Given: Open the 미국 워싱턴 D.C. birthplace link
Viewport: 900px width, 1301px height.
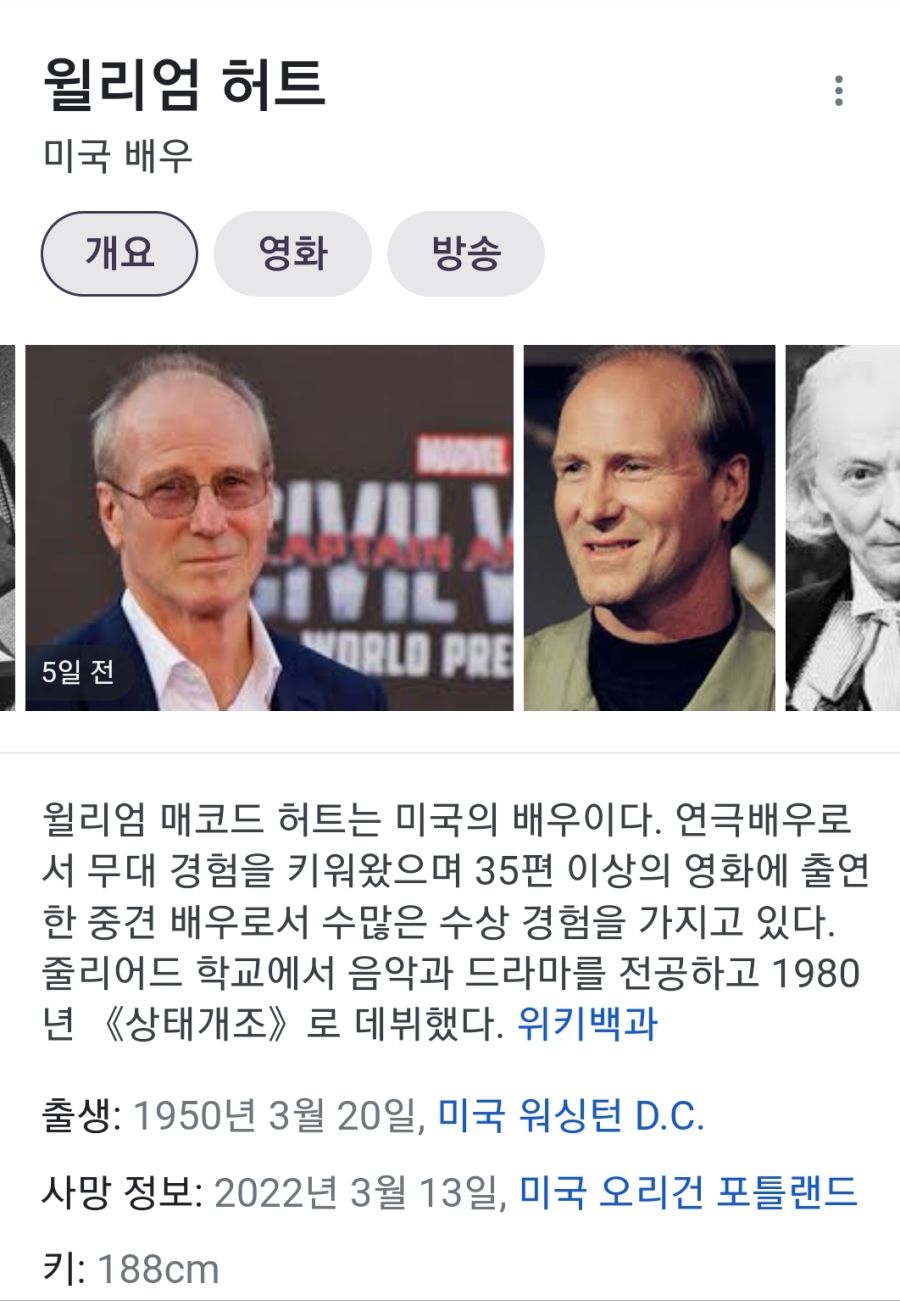Looking at the screenshot, I should tap(571, 1116).
